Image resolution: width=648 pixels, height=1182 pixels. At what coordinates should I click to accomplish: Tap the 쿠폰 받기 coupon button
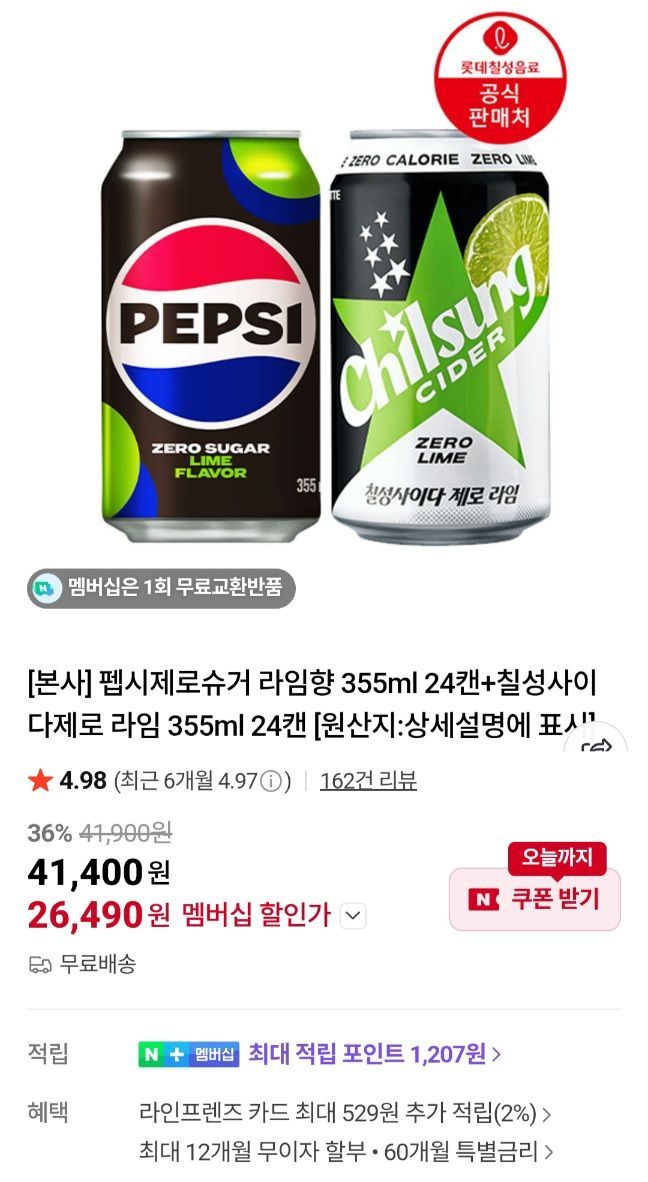(x=535, y=899)
